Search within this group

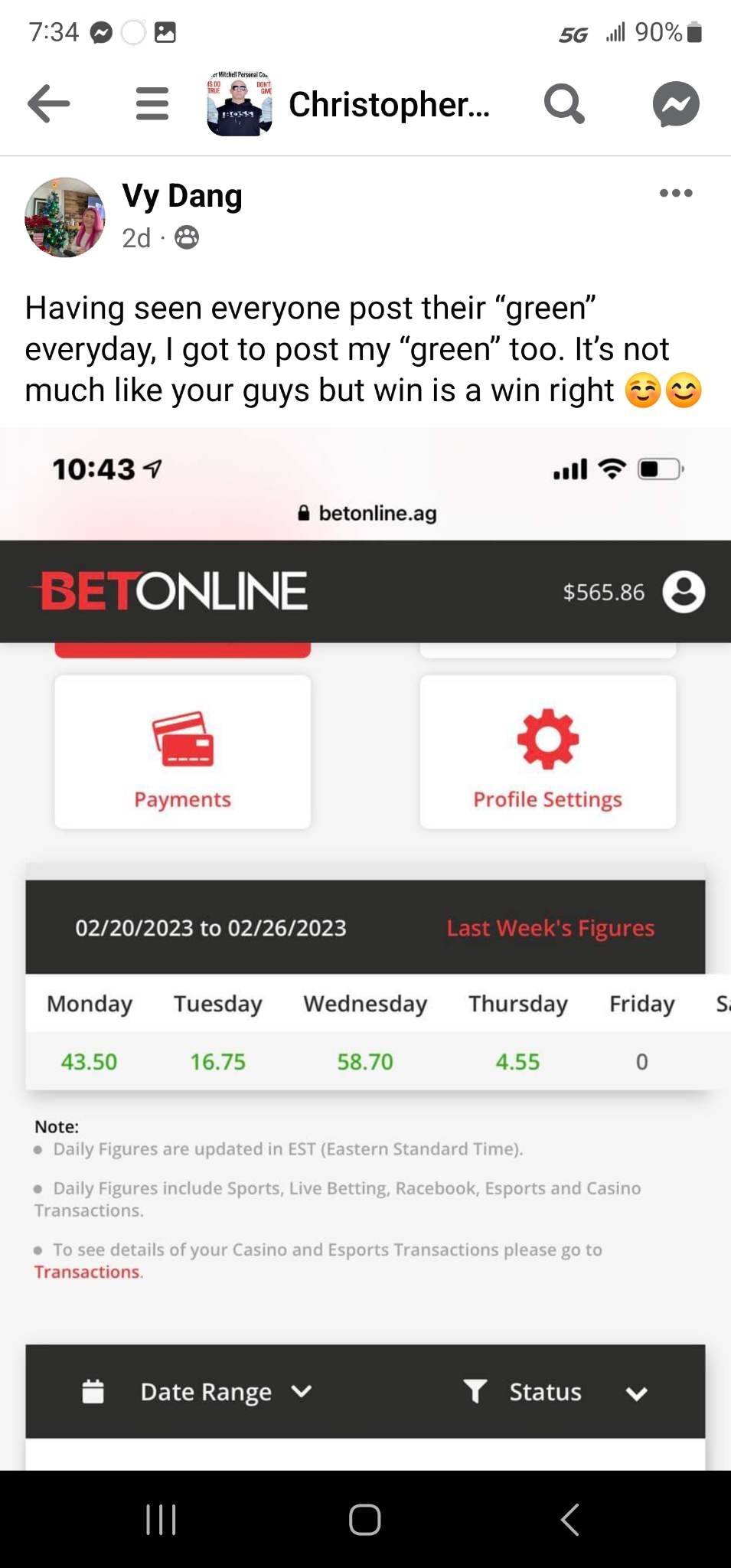[x=564, y=103]
